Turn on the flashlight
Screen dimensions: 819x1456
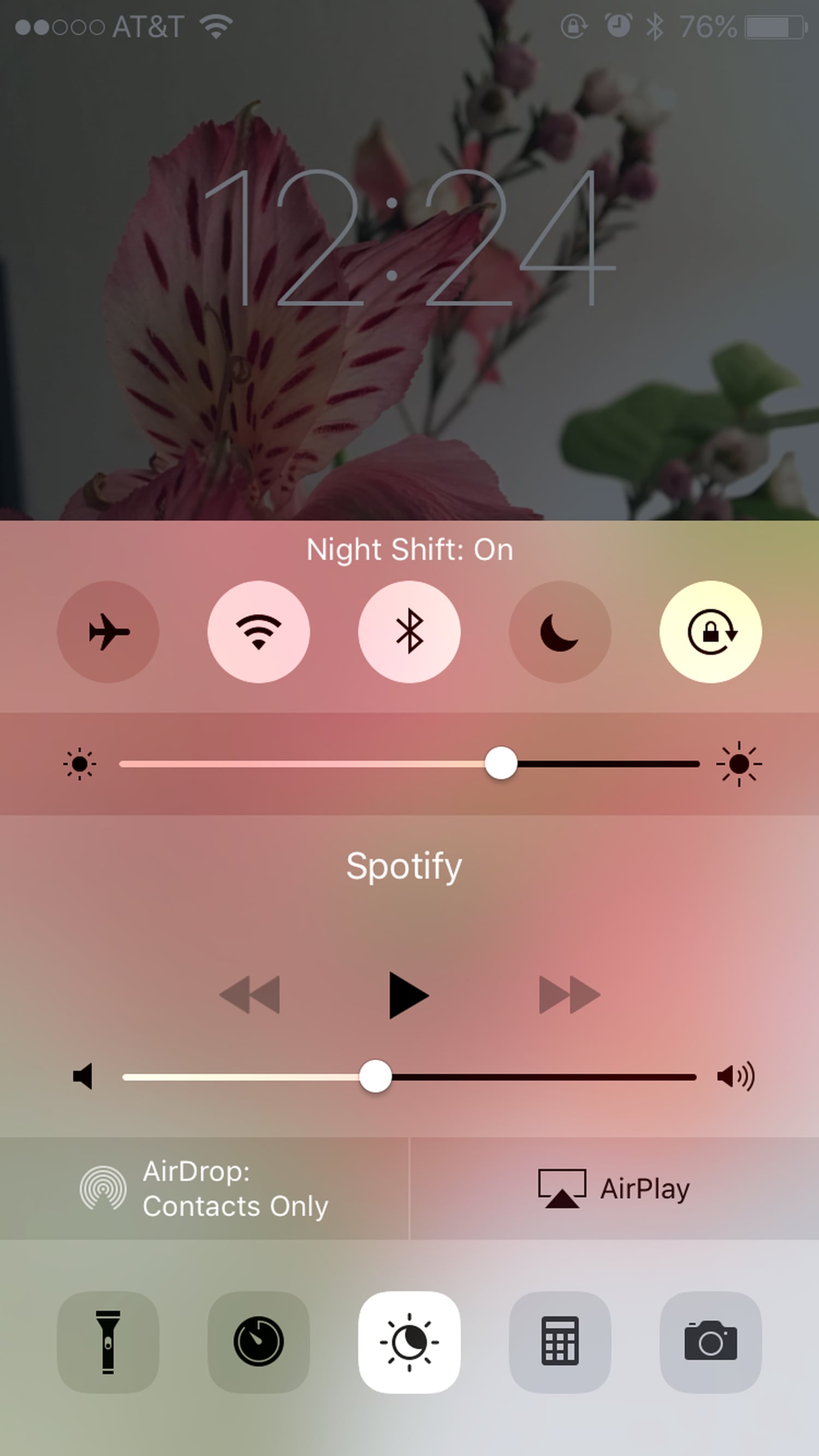[108, 1342]
